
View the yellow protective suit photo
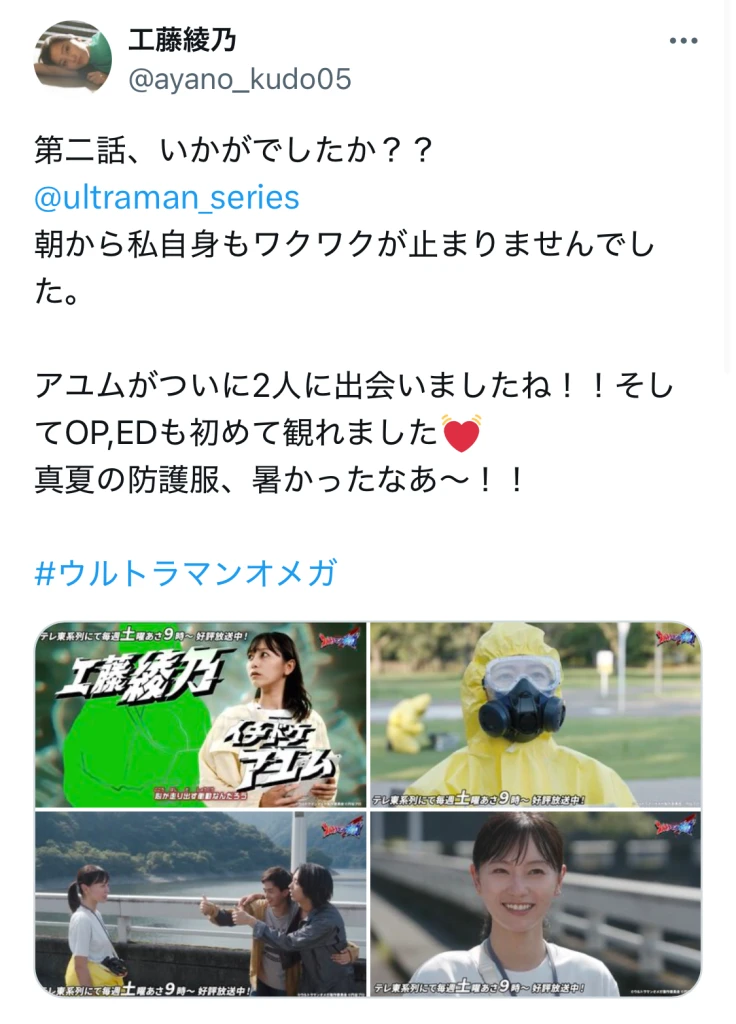point(535,714)
